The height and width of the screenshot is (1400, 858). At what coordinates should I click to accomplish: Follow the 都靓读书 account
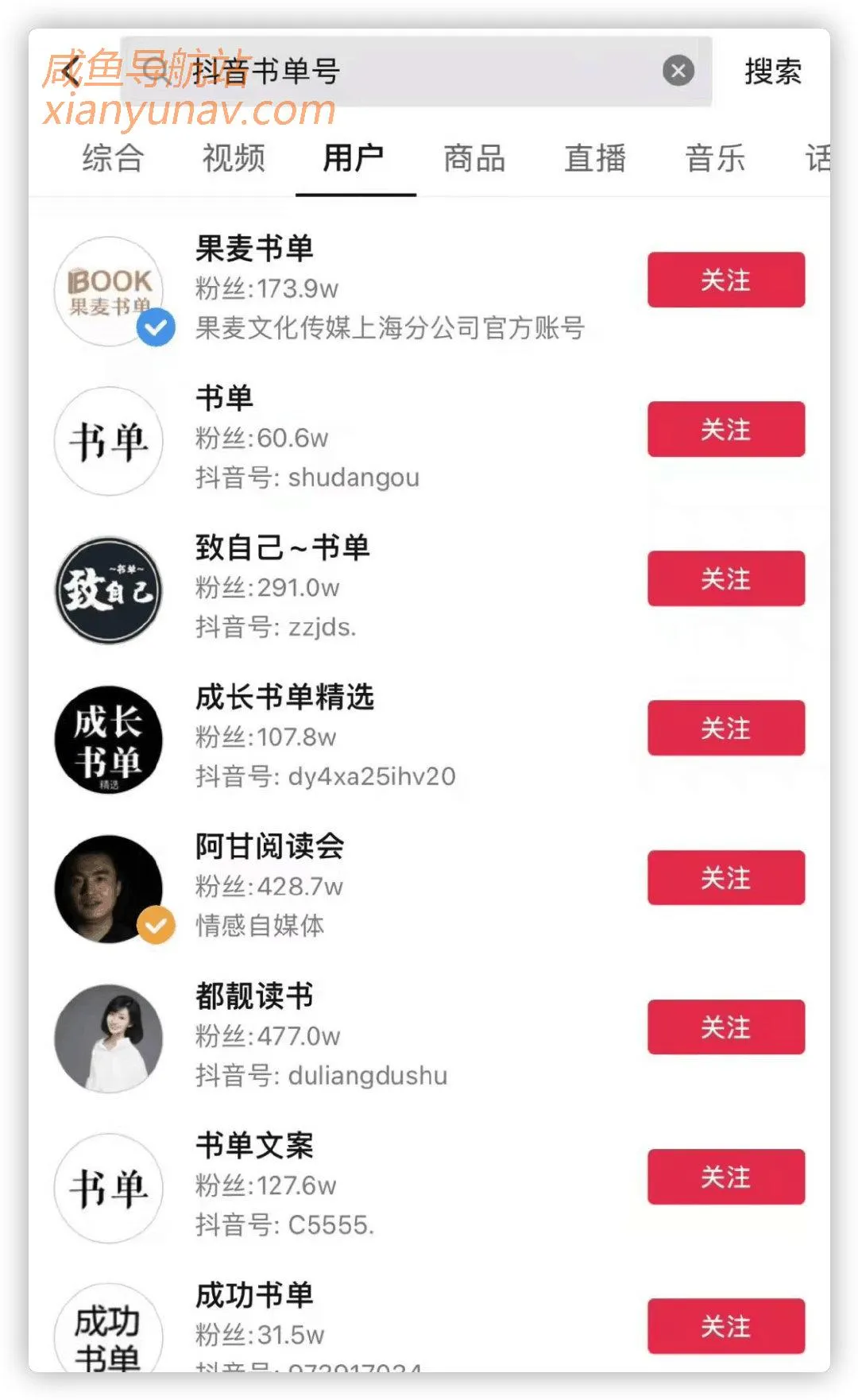coord(725,1027)
